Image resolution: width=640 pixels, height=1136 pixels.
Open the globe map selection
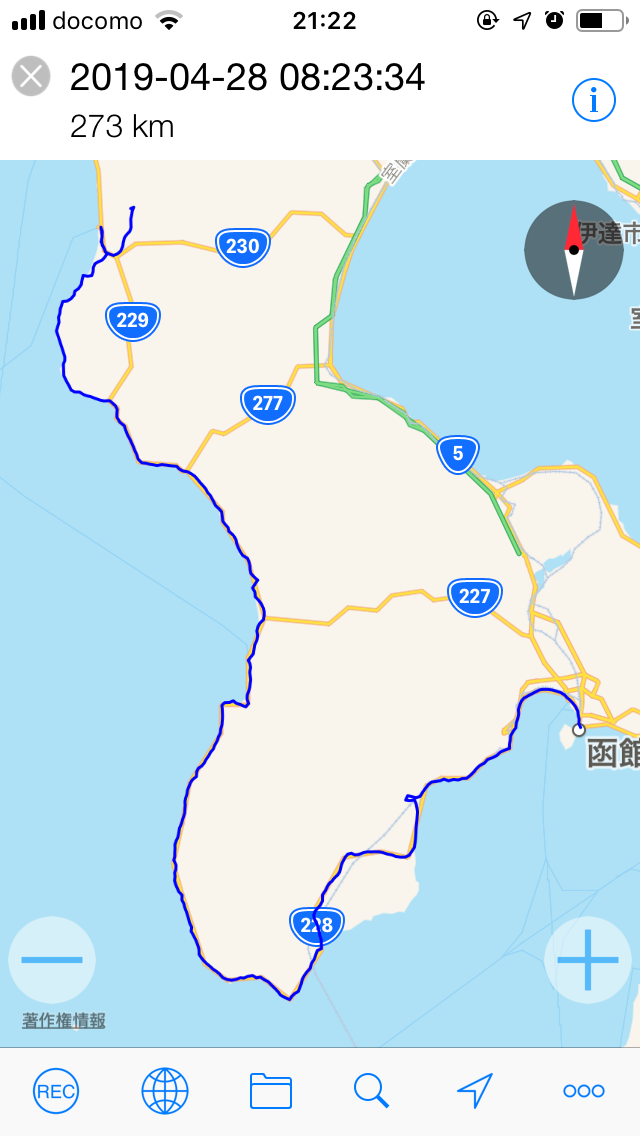tap(165, 1091)
